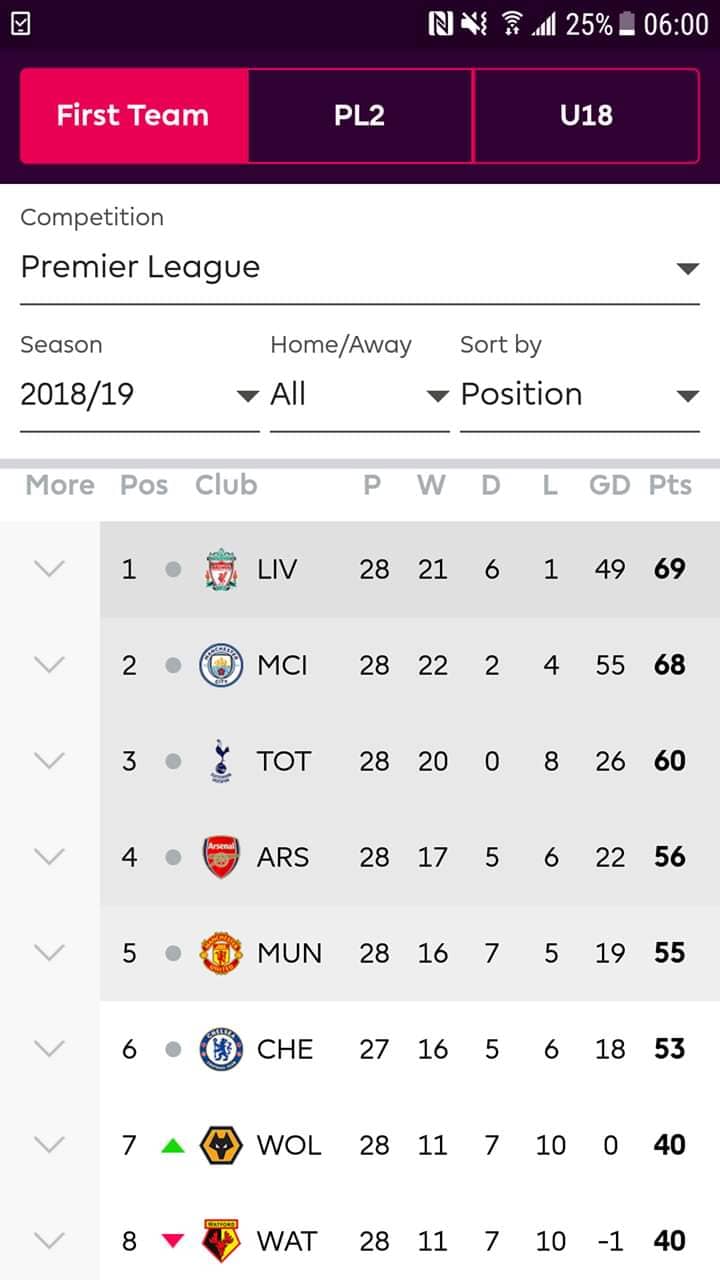The height and width of the screenshot is (1280, 720).
Task: Open the Competition dropdown showing Premier League
Action: [360, 267]
